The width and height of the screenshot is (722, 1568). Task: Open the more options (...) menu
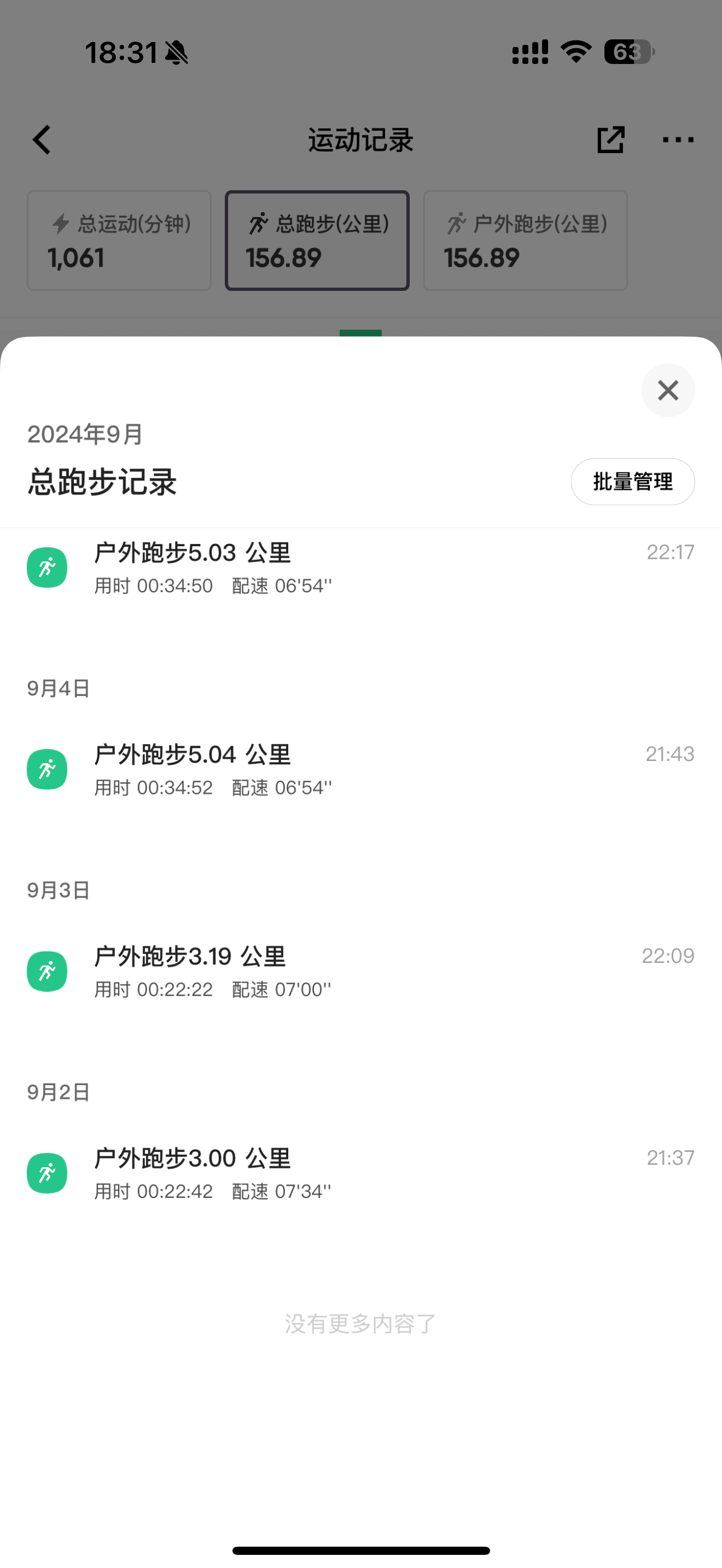coord(678,139)
